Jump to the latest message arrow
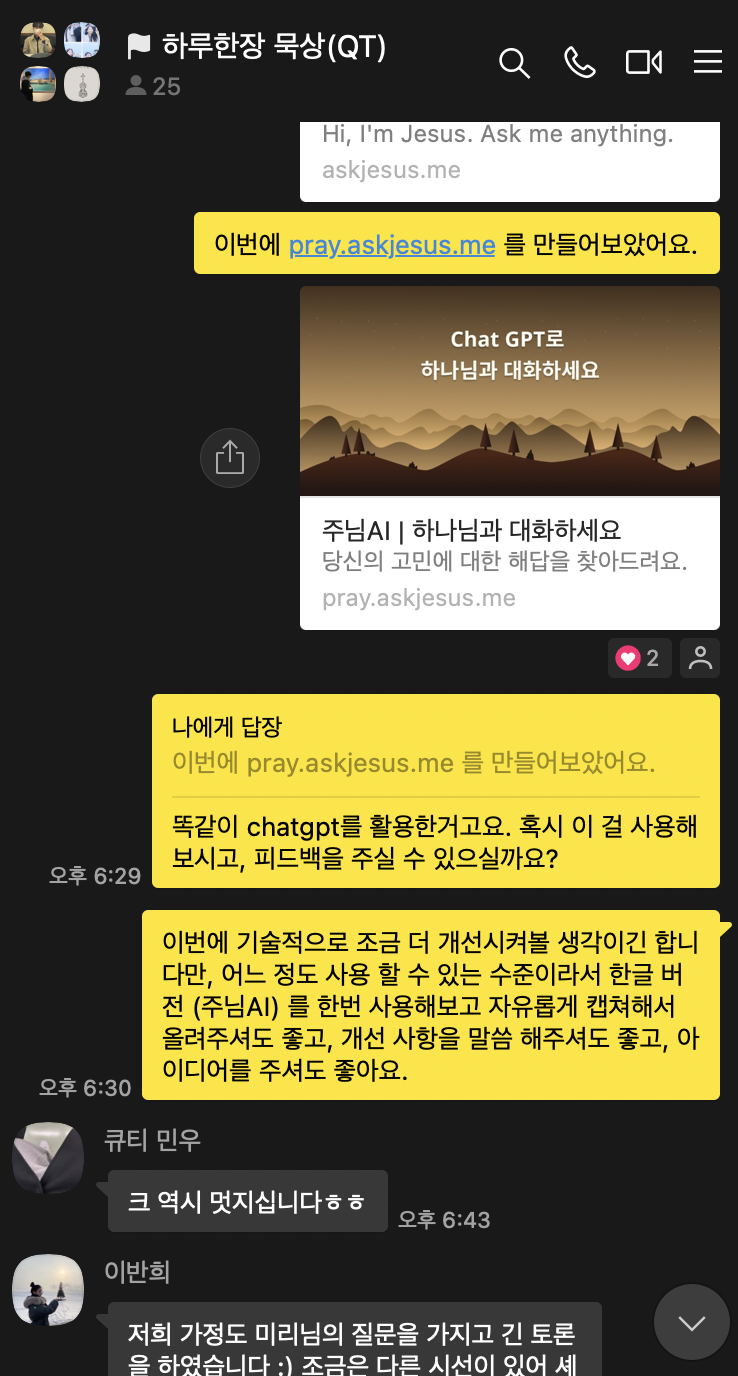Screen dimensions: 738x1376 692,1322
